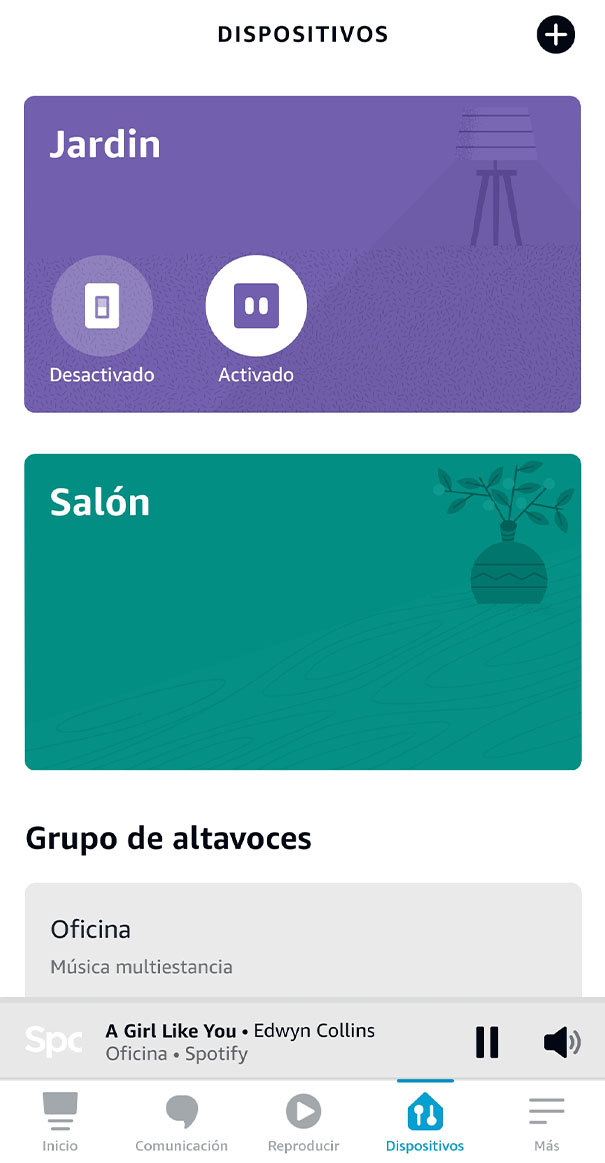This screenshot has height=1163, width=605.
Task: Open the Más menu tab
Action: [x=546, y=1122]
